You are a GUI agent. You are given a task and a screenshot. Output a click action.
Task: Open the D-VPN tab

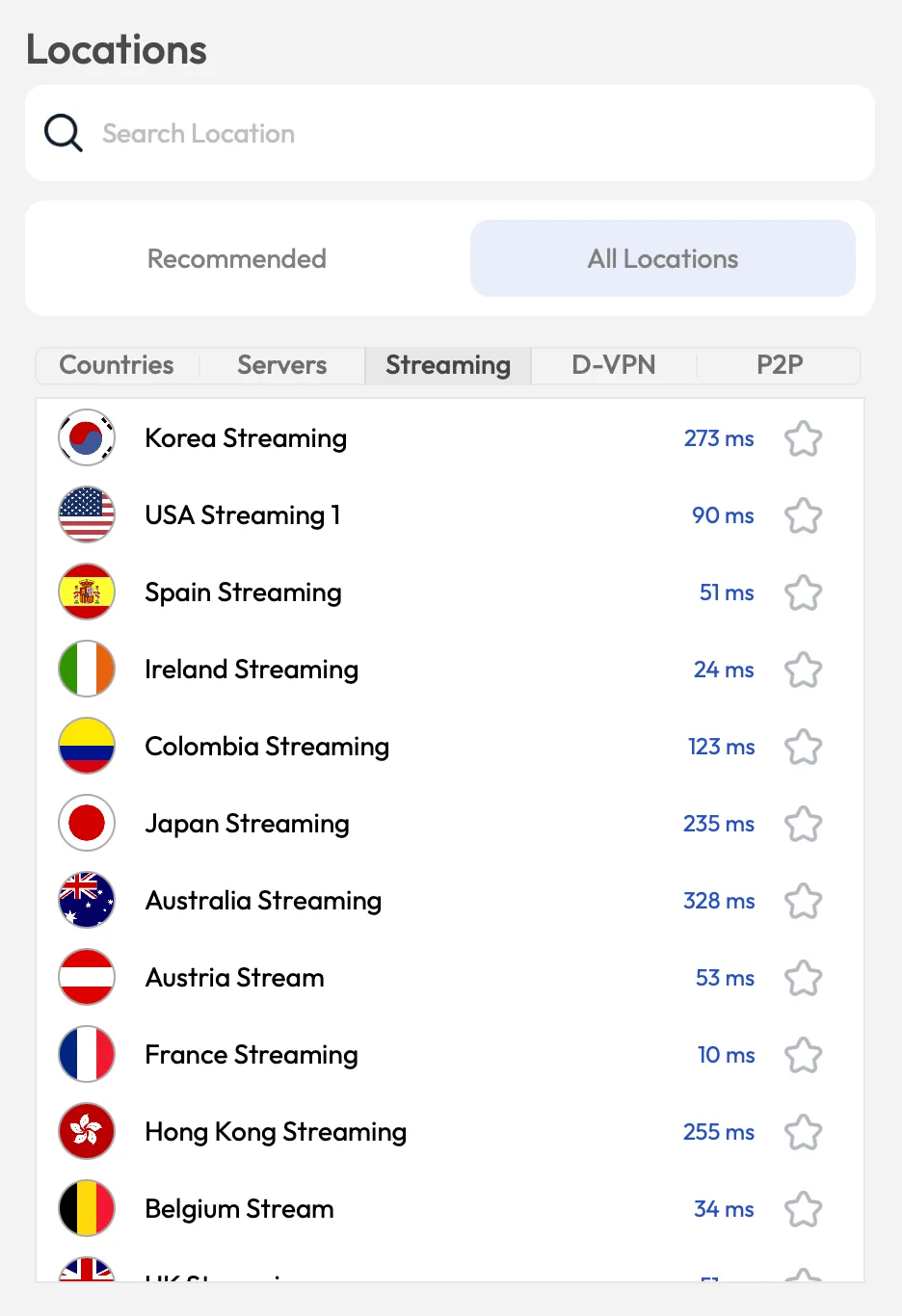[x=614, y=365]
